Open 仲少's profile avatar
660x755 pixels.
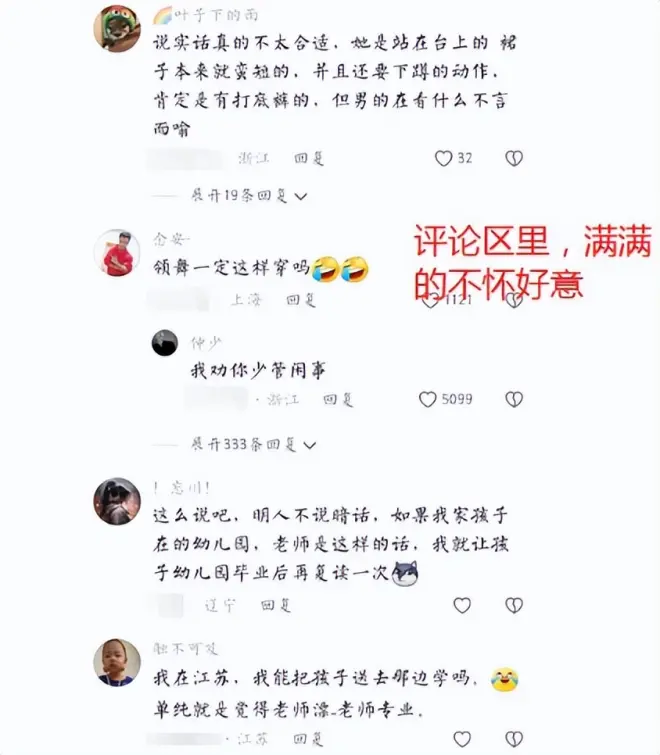tap(164, 344)
